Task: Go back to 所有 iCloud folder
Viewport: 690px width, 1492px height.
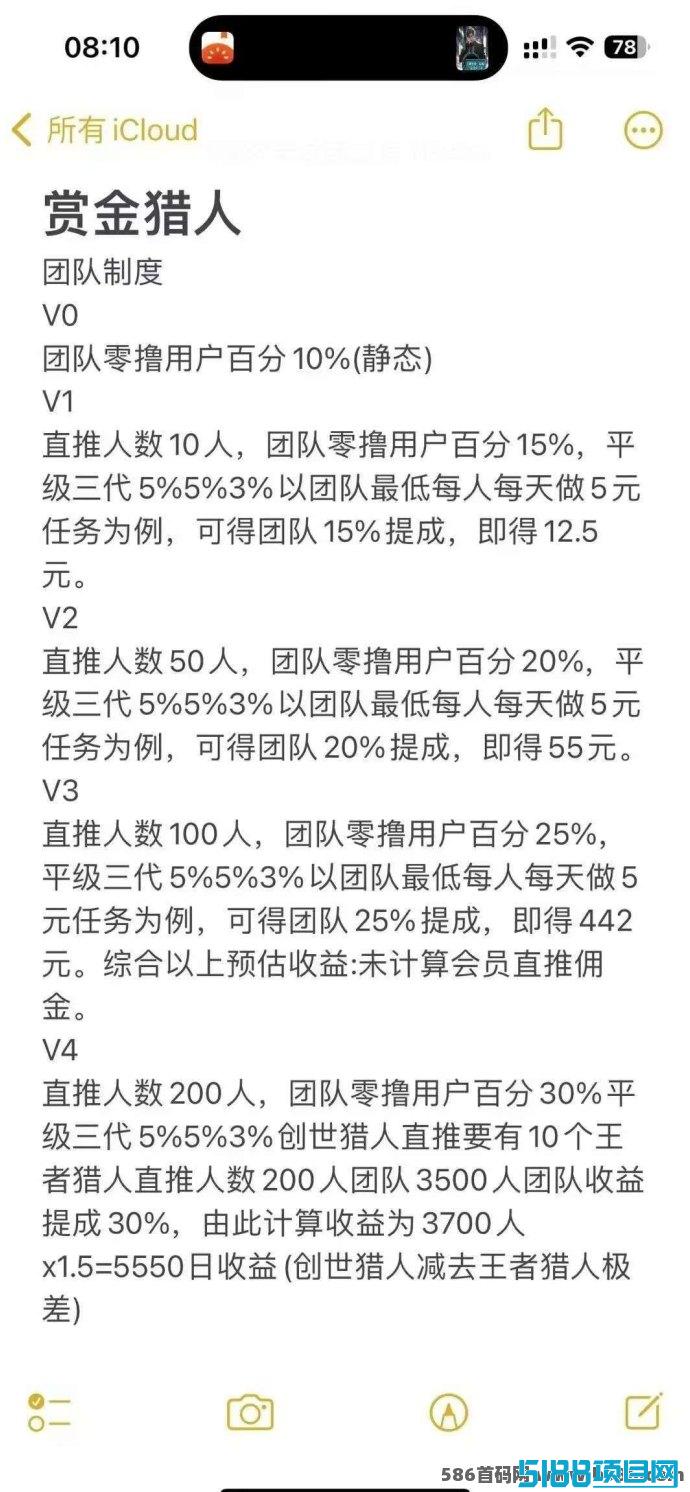Action: click(104, 130)
